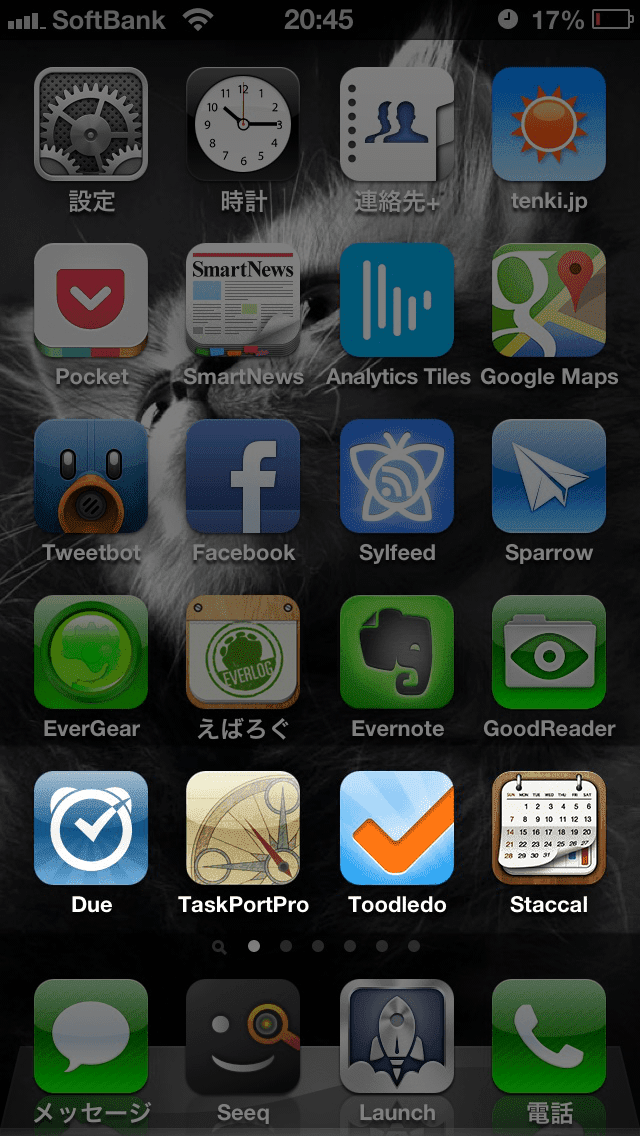Open the Staccal calendar app
The image size is (640, 1136).
(x=549, y=828)
